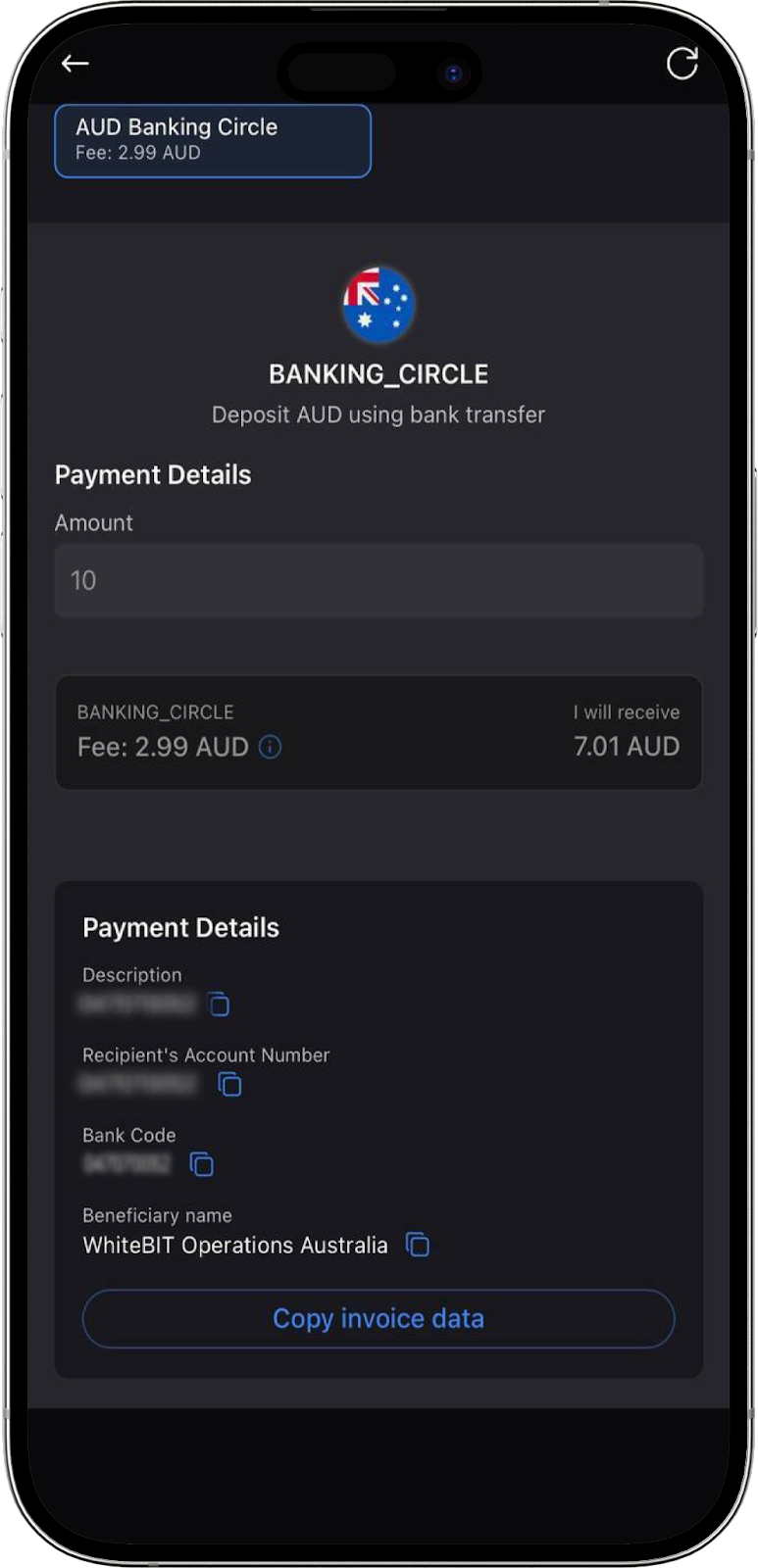Copy the Recipient's Account Number
Screen dimensions: 758x1568
229,1084
